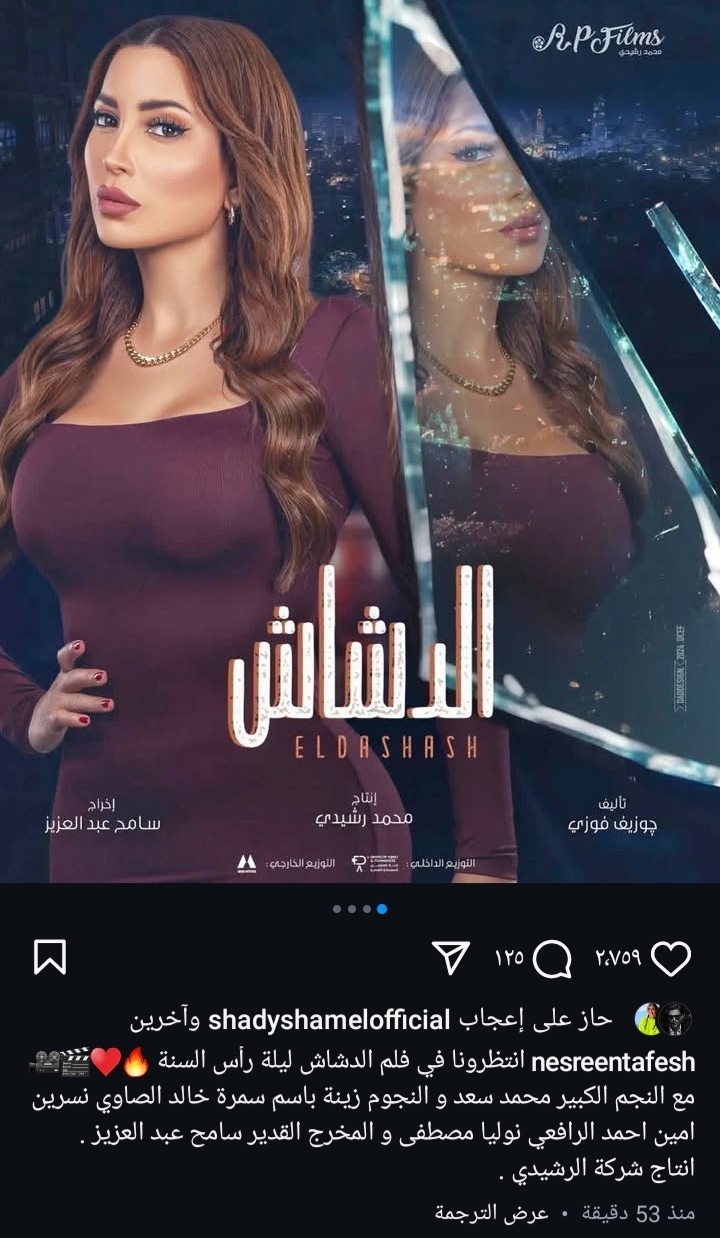Open comments on this post

[x=552, y=960]
